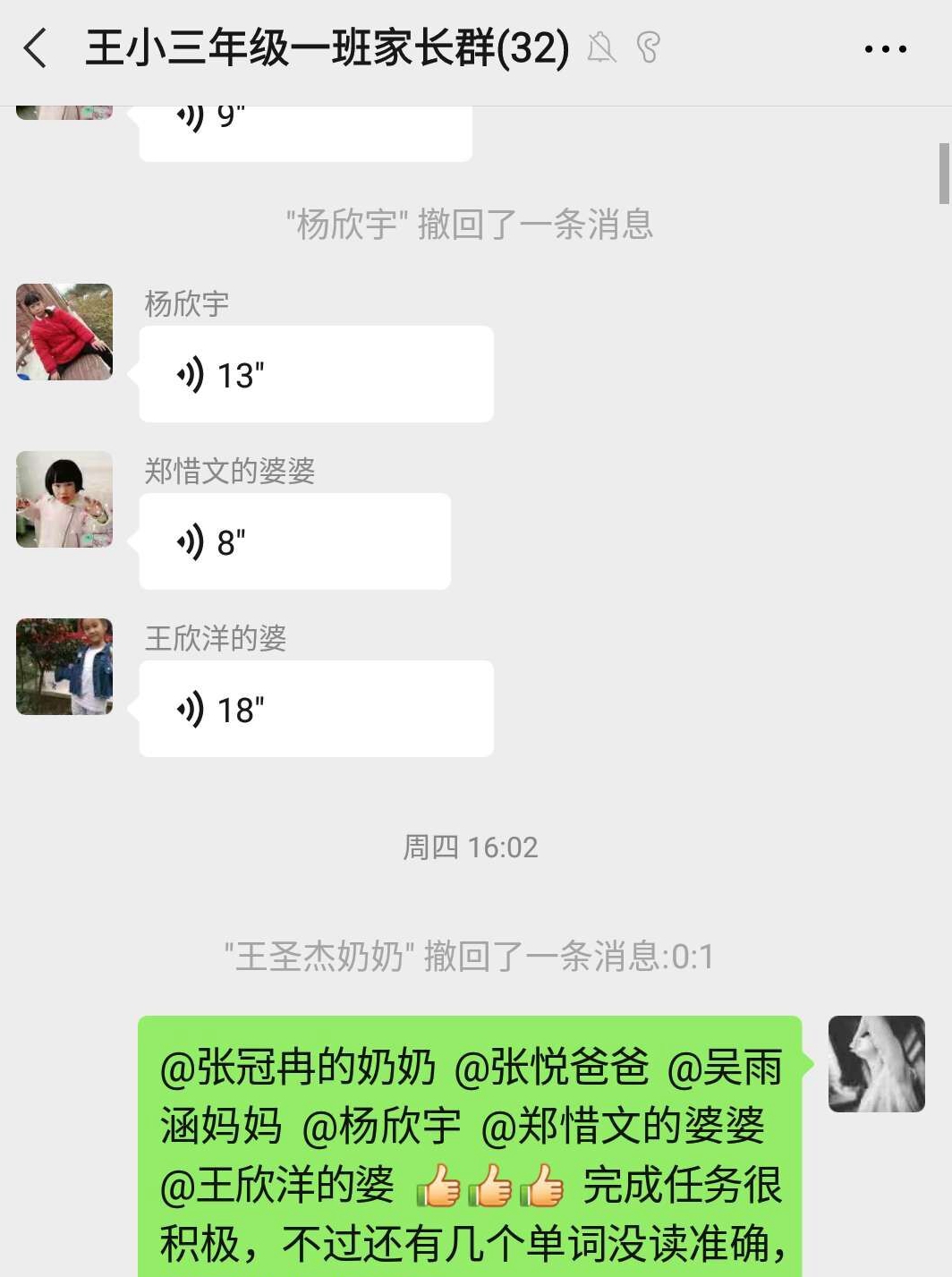Open the three-dot chat info menu

point(885,49)
